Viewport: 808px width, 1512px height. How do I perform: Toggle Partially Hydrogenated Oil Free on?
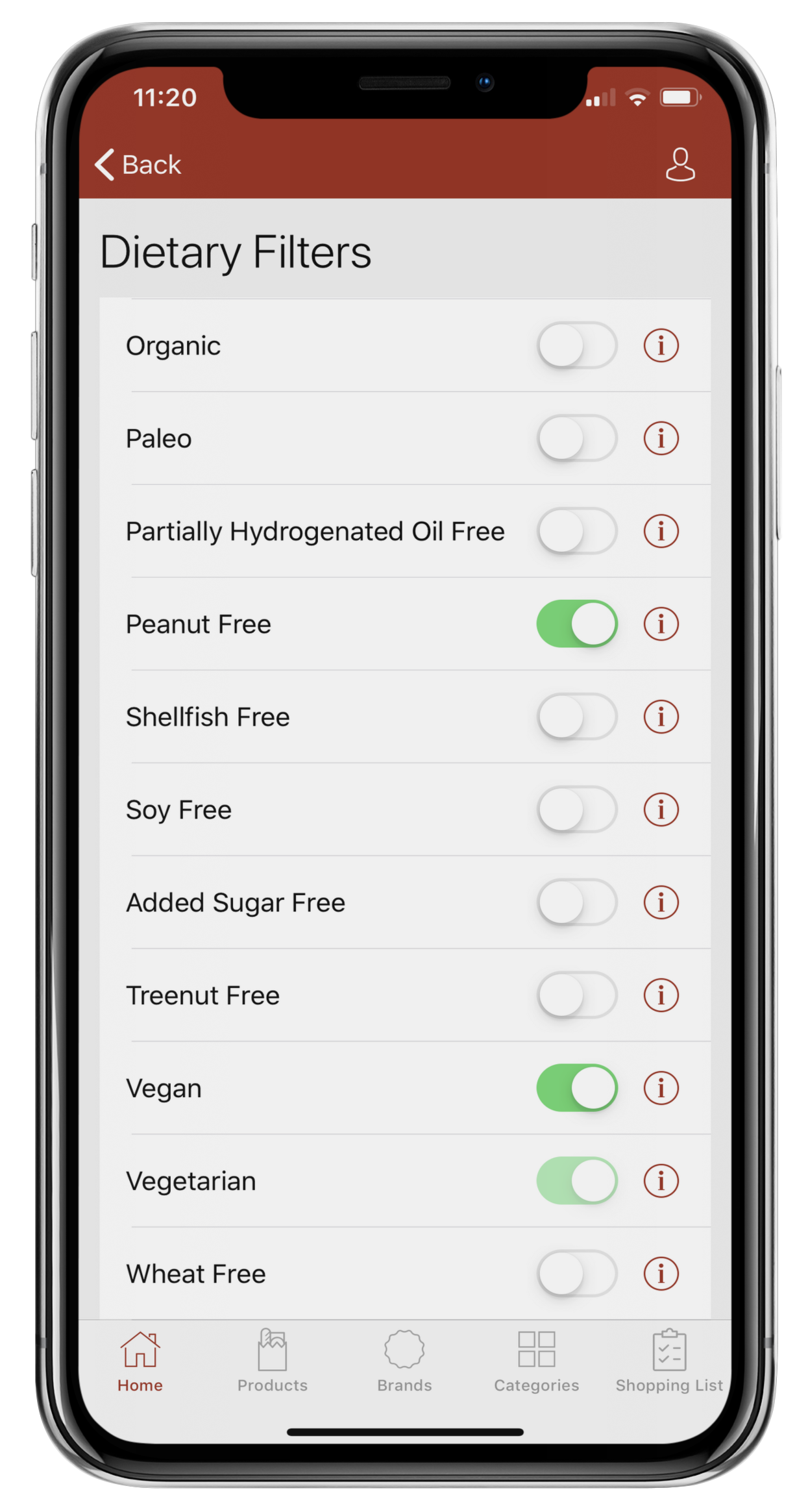(577, 531)
